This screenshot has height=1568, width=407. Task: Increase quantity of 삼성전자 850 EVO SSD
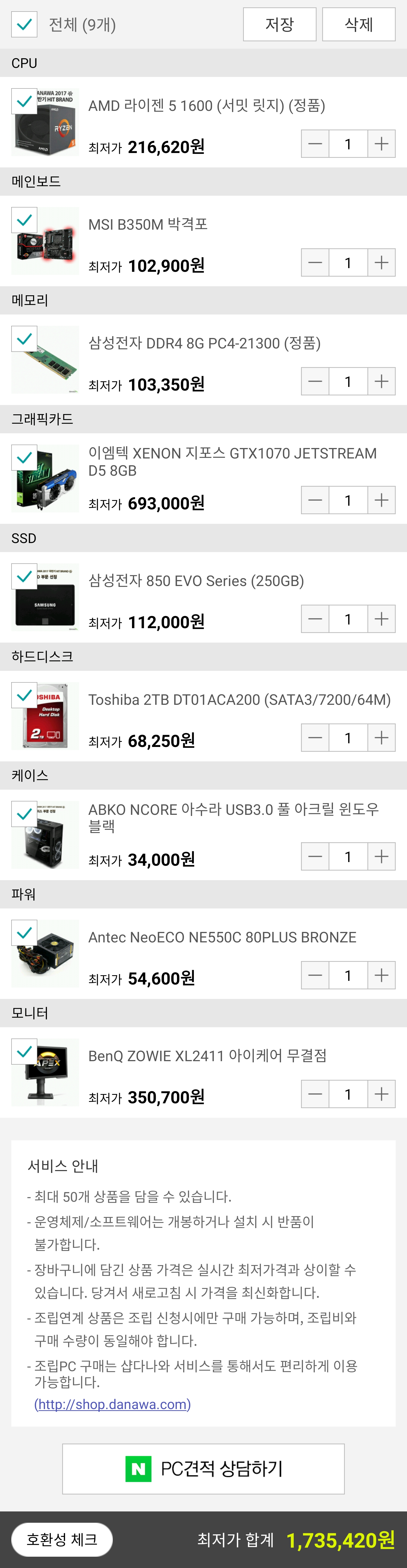point(382,619)
